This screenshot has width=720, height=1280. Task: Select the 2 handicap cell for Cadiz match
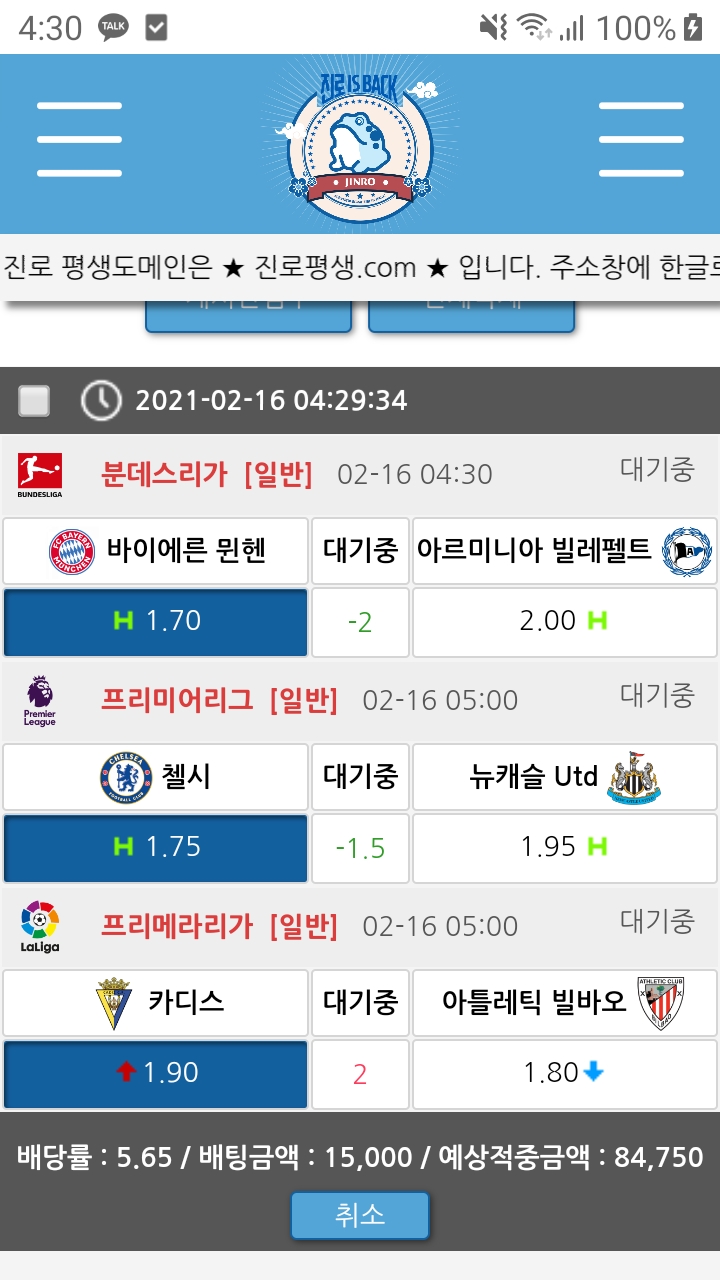tap(360, 1074)
